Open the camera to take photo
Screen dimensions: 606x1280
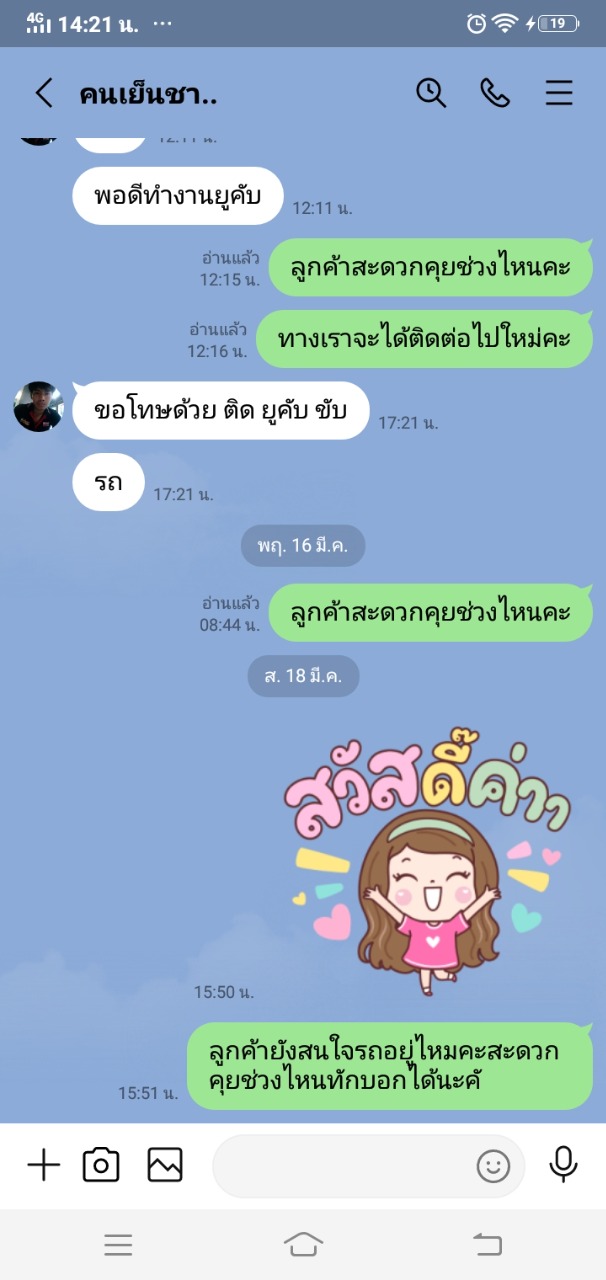tap(101, 1165)
